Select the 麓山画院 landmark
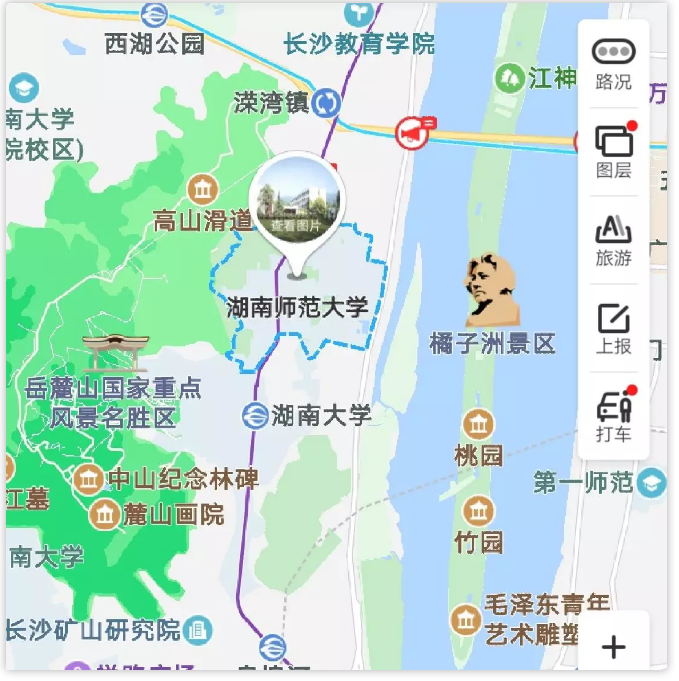679x681 pixels. 104,515
